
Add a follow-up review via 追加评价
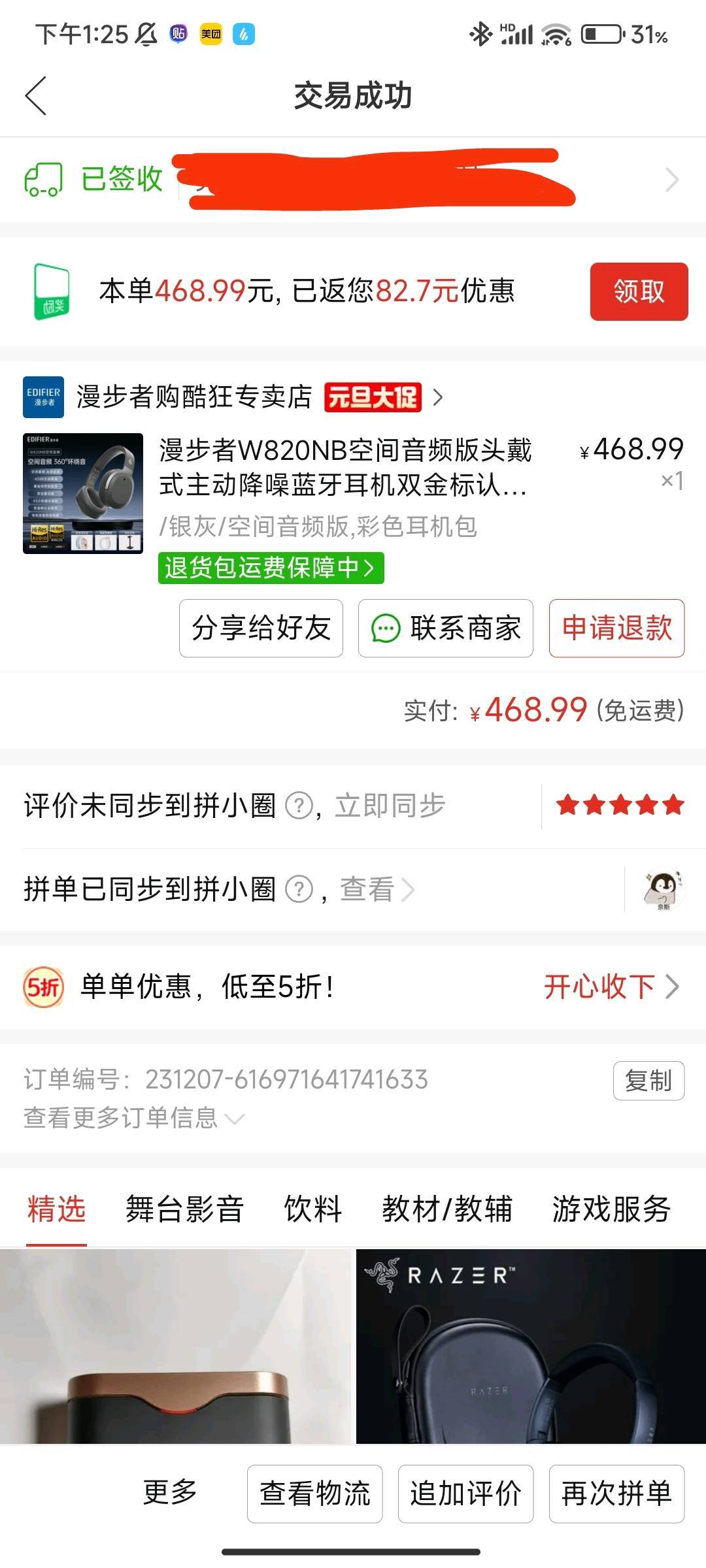pyautogui.click(x=465, y=1494)
